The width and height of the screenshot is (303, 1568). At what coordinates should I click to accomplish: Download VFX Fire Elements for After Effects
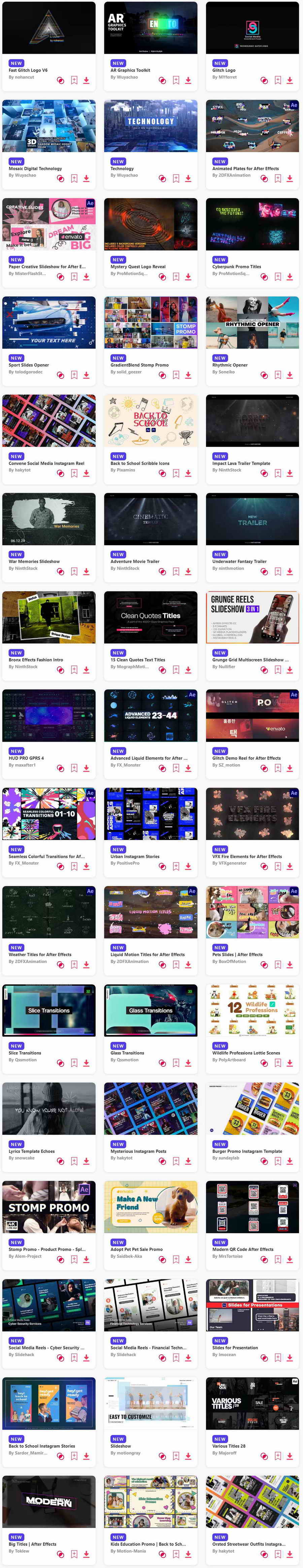[290, 866]
